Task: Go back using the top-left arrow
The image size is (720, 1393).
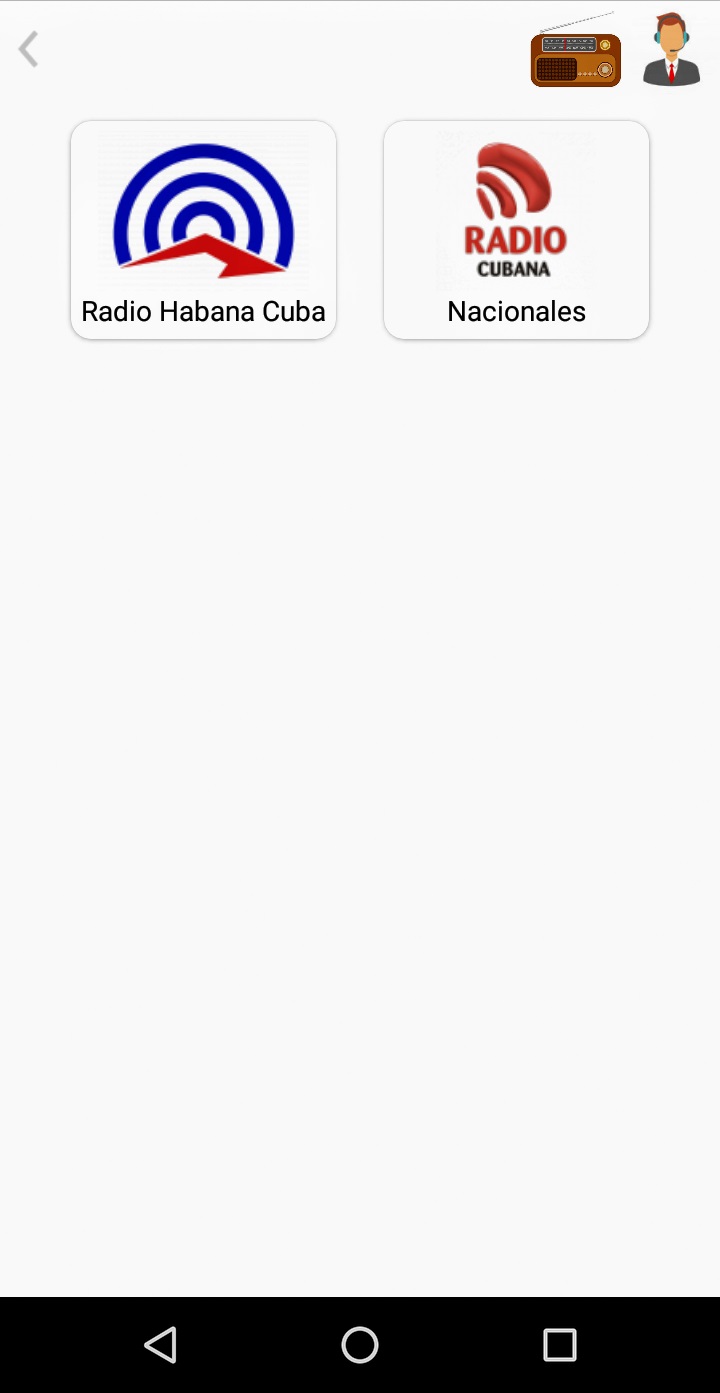Action: coord(29,49)
